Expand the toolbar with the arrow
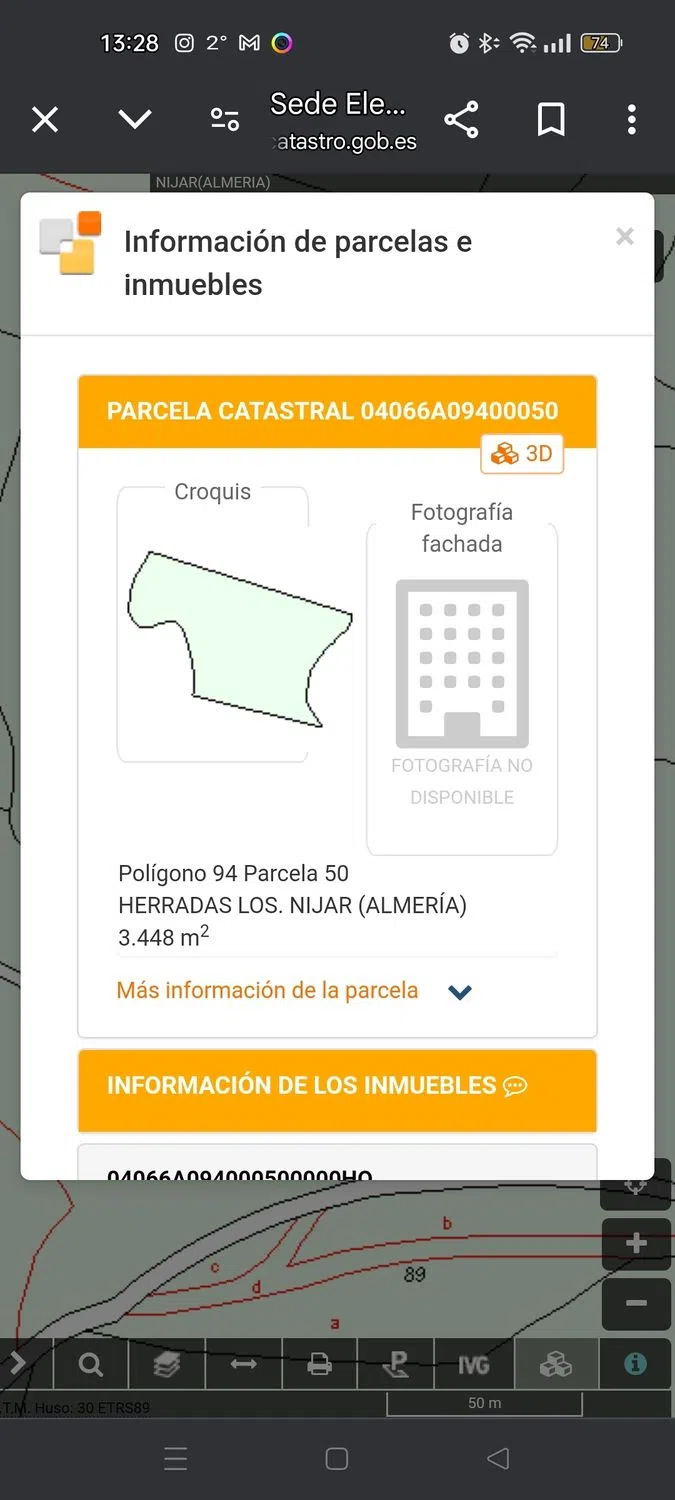 (x=19, y=1364)
